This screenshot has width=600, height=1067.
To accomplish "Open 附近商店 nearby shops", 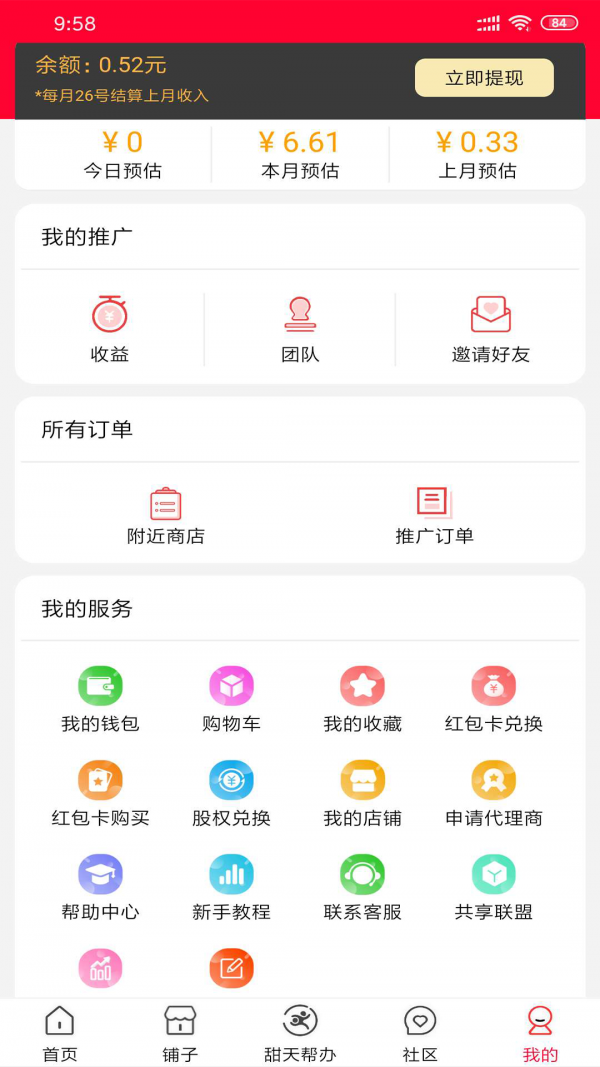I will 165,516.
